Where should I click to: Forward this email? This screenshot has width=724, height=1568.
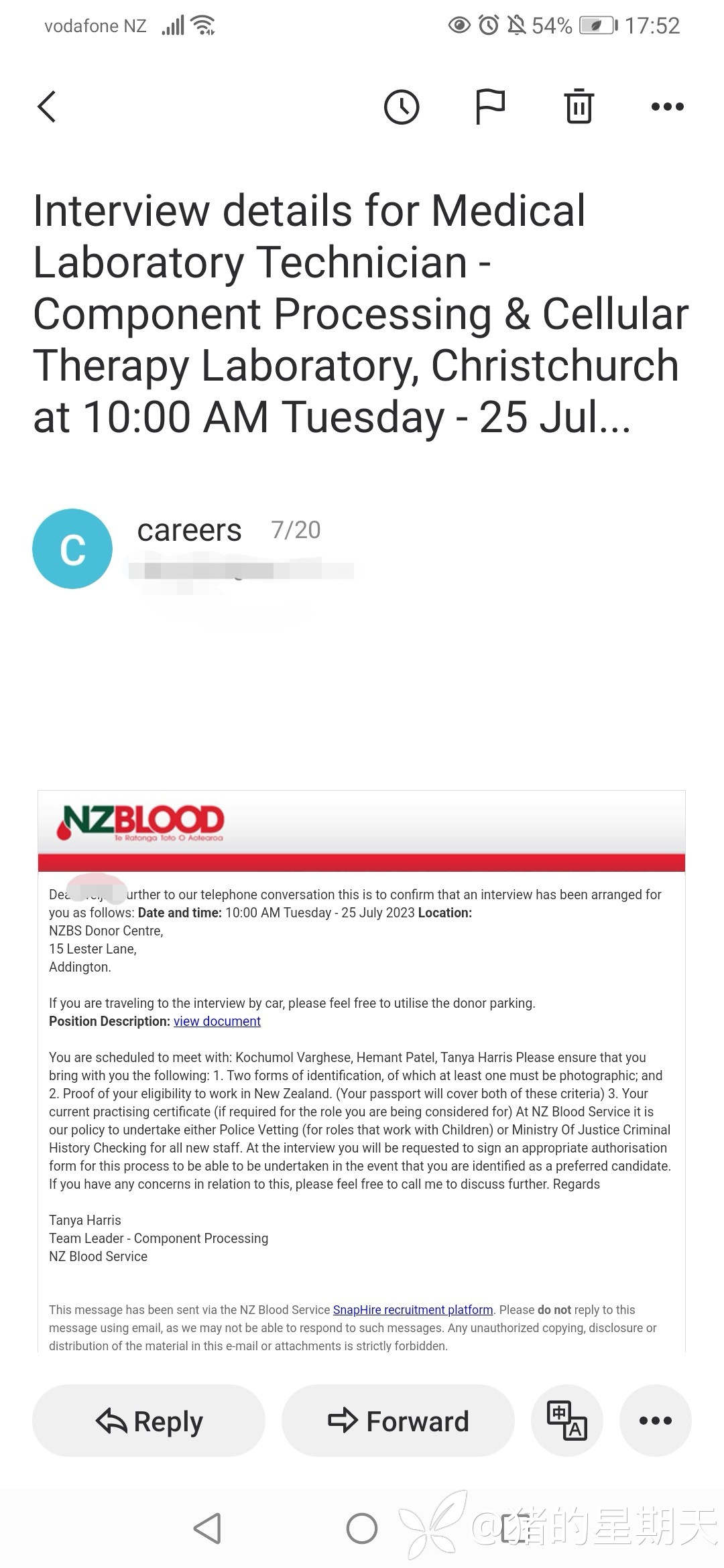pos(398,1421)
